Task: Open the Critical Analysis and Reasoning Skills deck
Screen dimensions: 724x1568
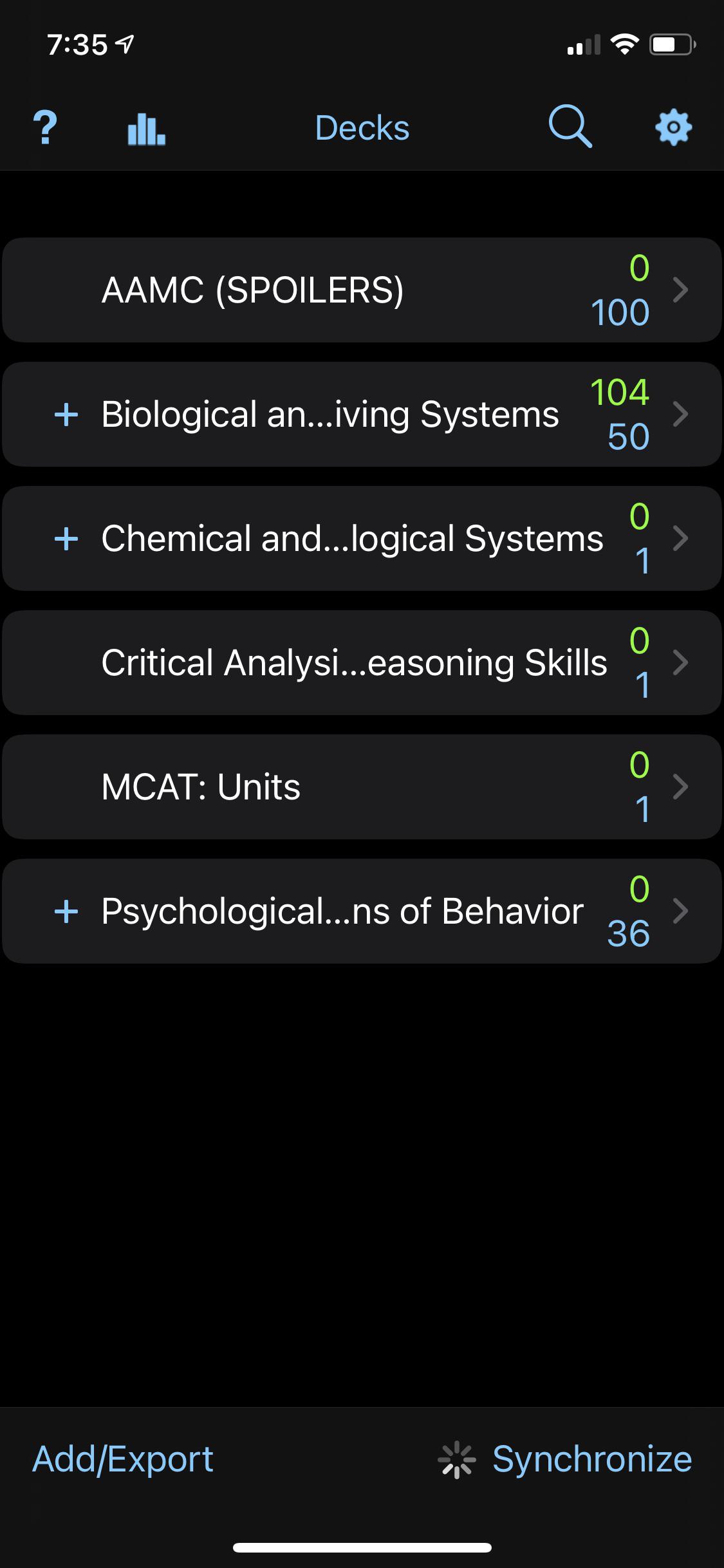Action: [x=362, y=662]
